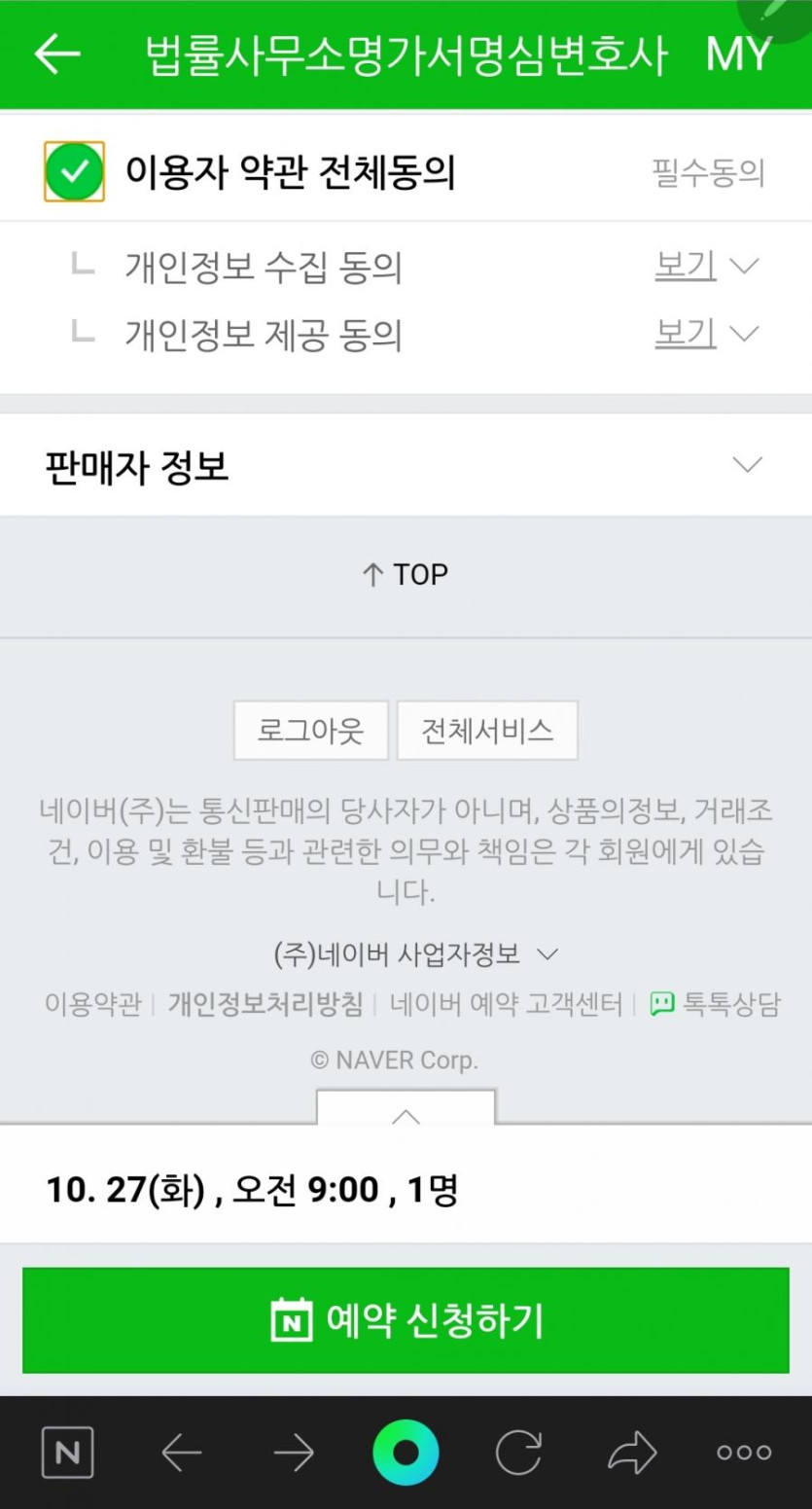Open the MY page
Image resolution: width=812 pixels, height=1509 pixels.
[738, 54]
